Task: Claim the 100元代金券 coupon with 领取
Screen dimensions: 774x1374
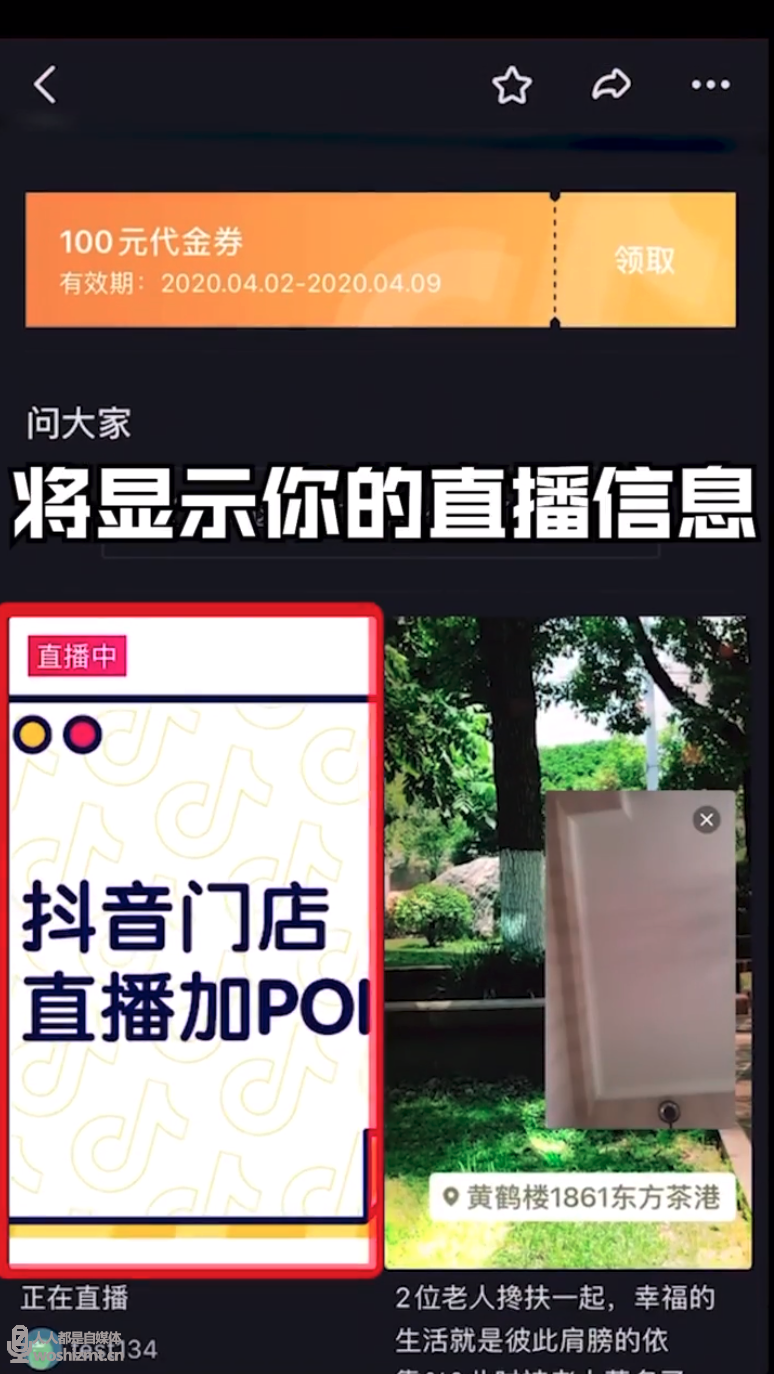Action: 645,260
